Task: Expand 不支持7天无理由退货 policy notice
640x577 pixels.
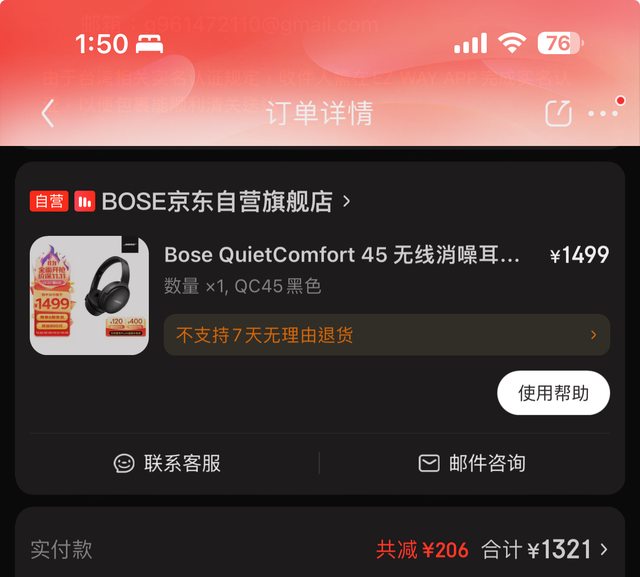Action: pos(386,335)
